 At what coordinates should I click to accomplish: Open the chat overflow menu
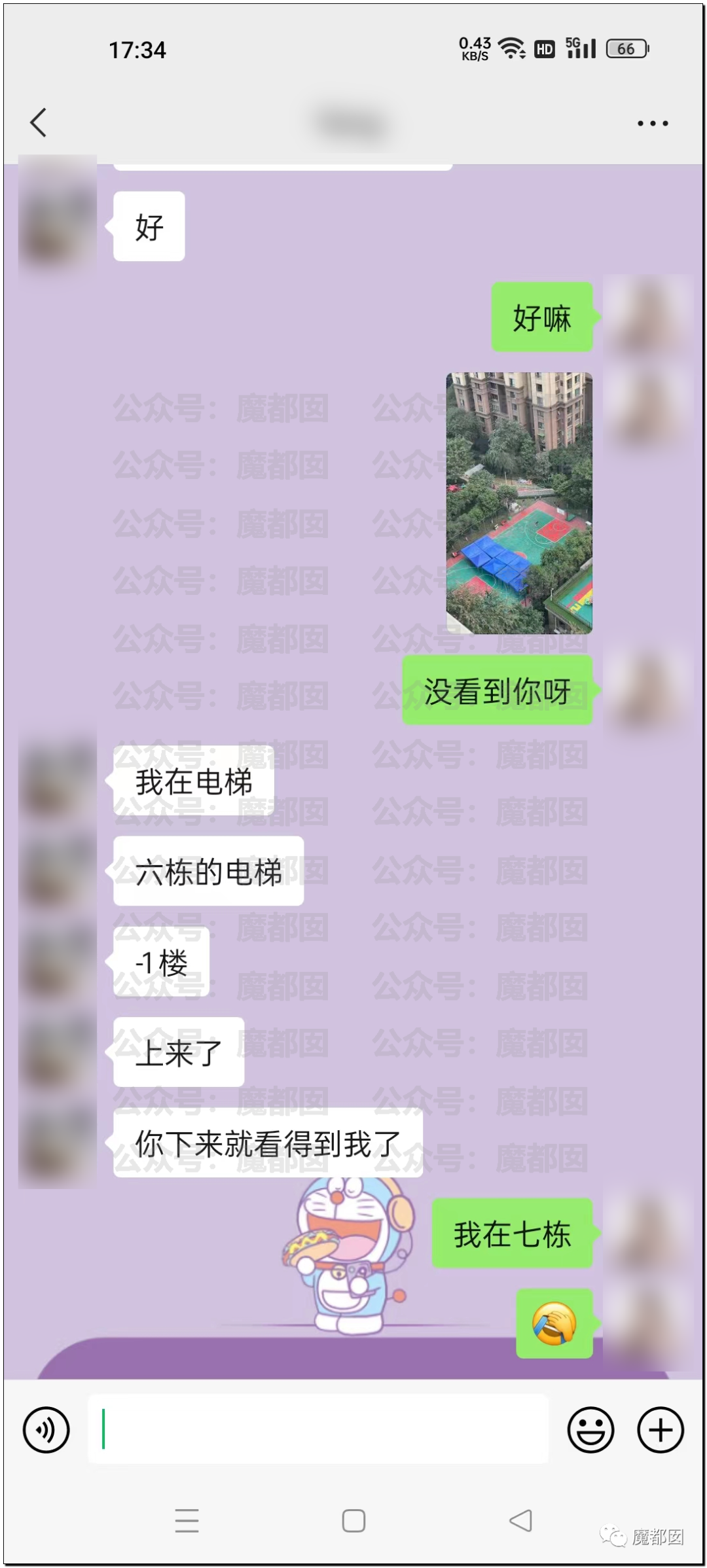coord(653,123)
